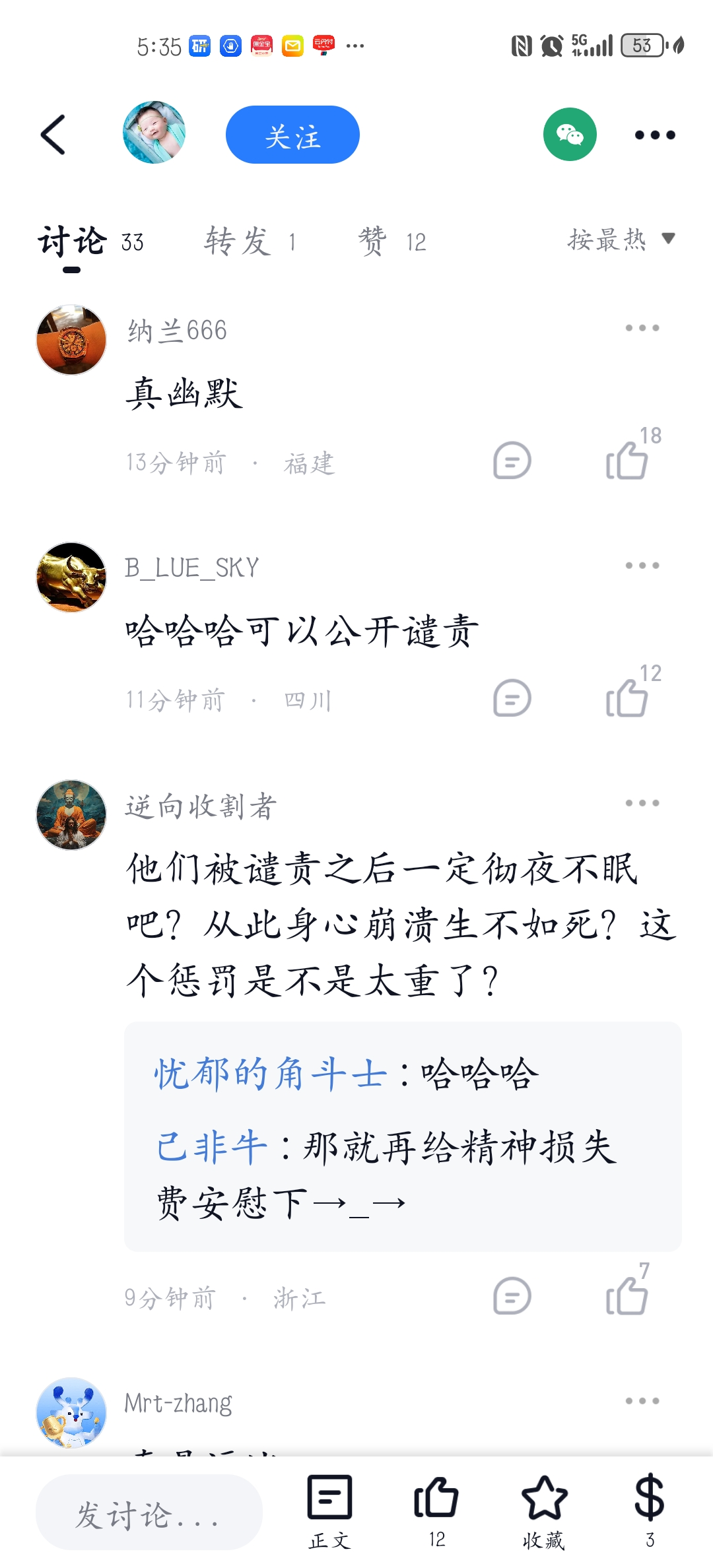
Task: Share via the green WeChat icon
Action: [570, 135]
